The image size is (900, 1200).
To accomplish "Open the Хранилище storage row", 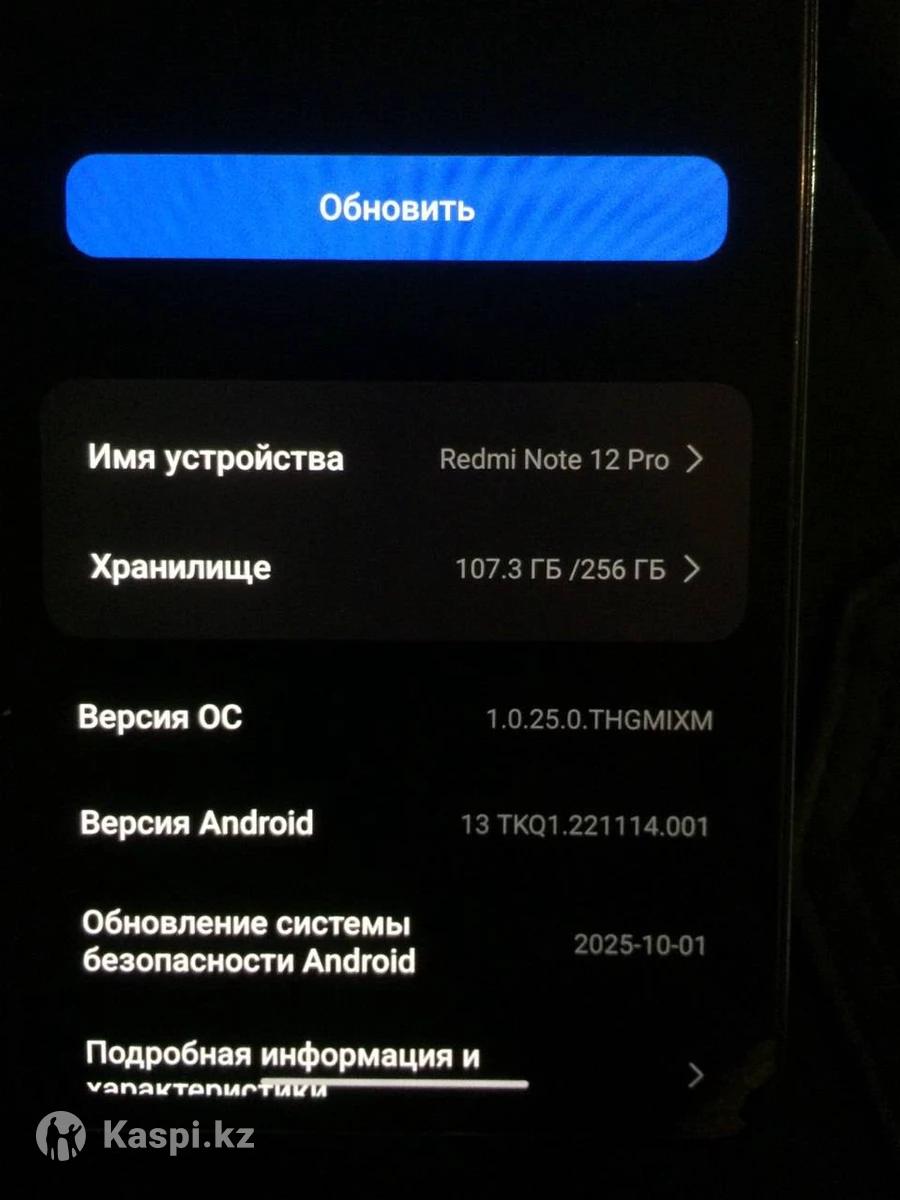I will (396, 569).
